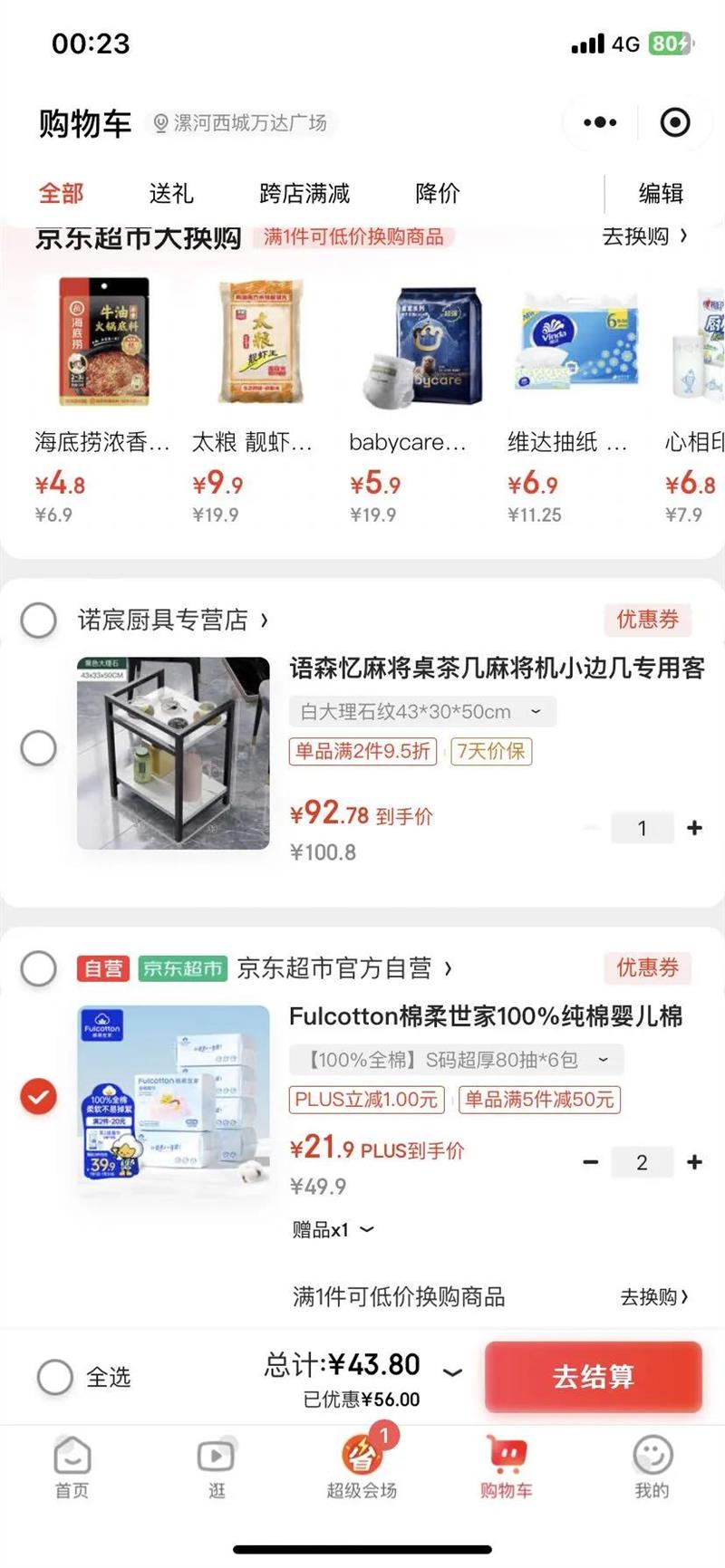Decrease Fulcotton tissue quantity by one
725x1568 pixels.
click(x=591, y=1162)
